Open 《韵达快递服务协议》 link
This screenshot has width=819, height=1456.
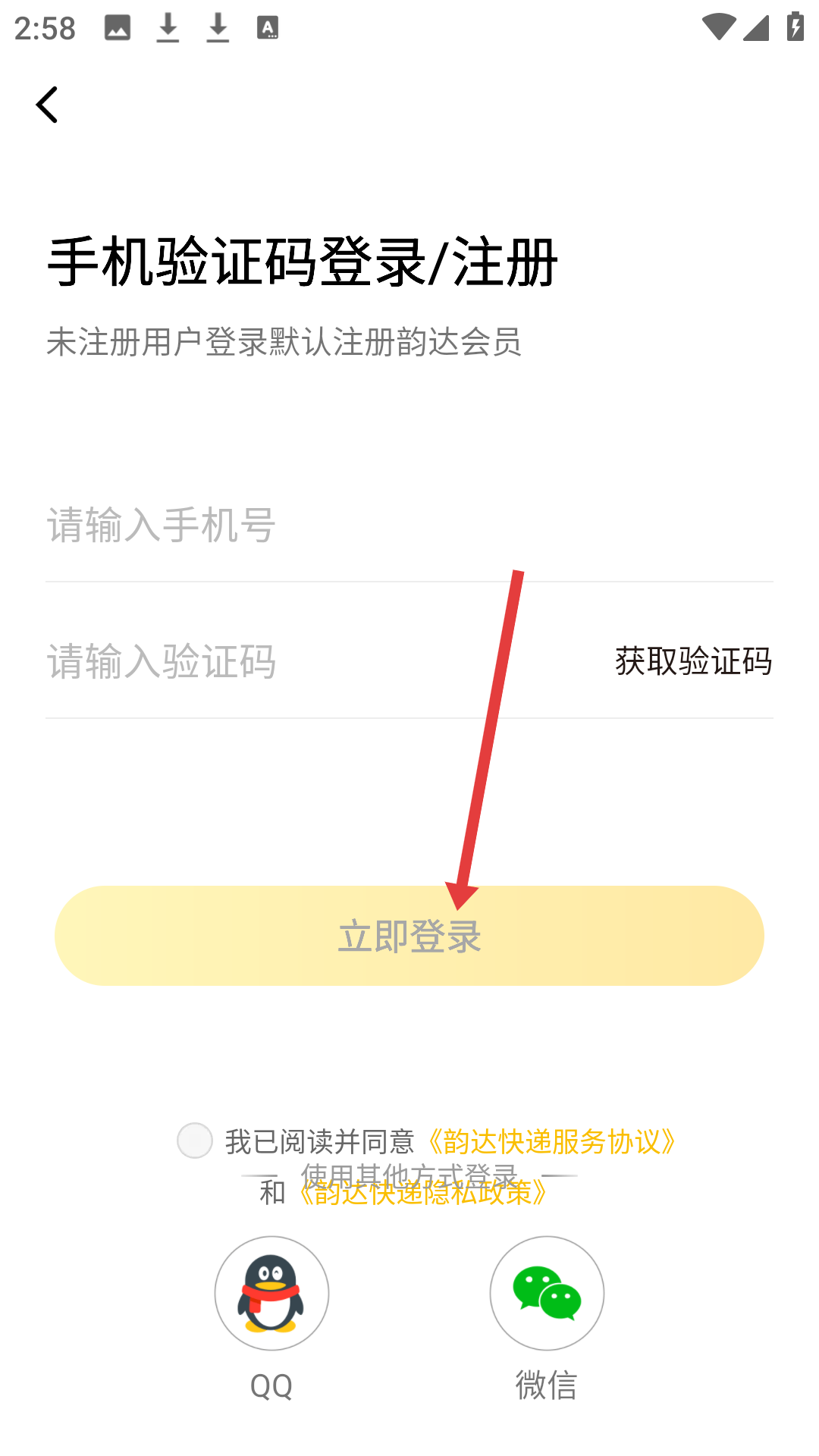[x=551, y=1141]
